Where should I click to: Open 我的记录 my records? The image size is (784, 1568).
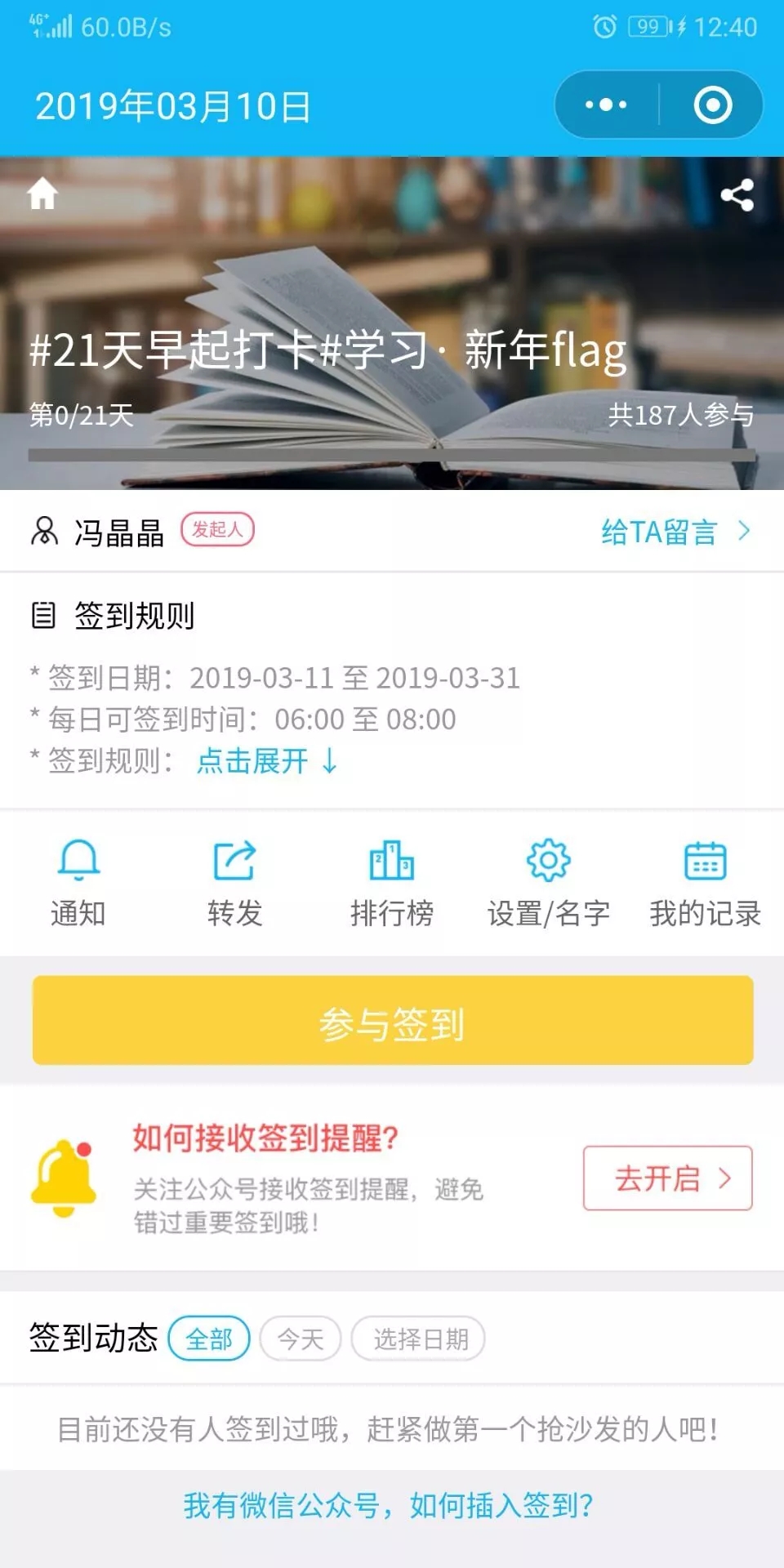click(x=705, y=884)
